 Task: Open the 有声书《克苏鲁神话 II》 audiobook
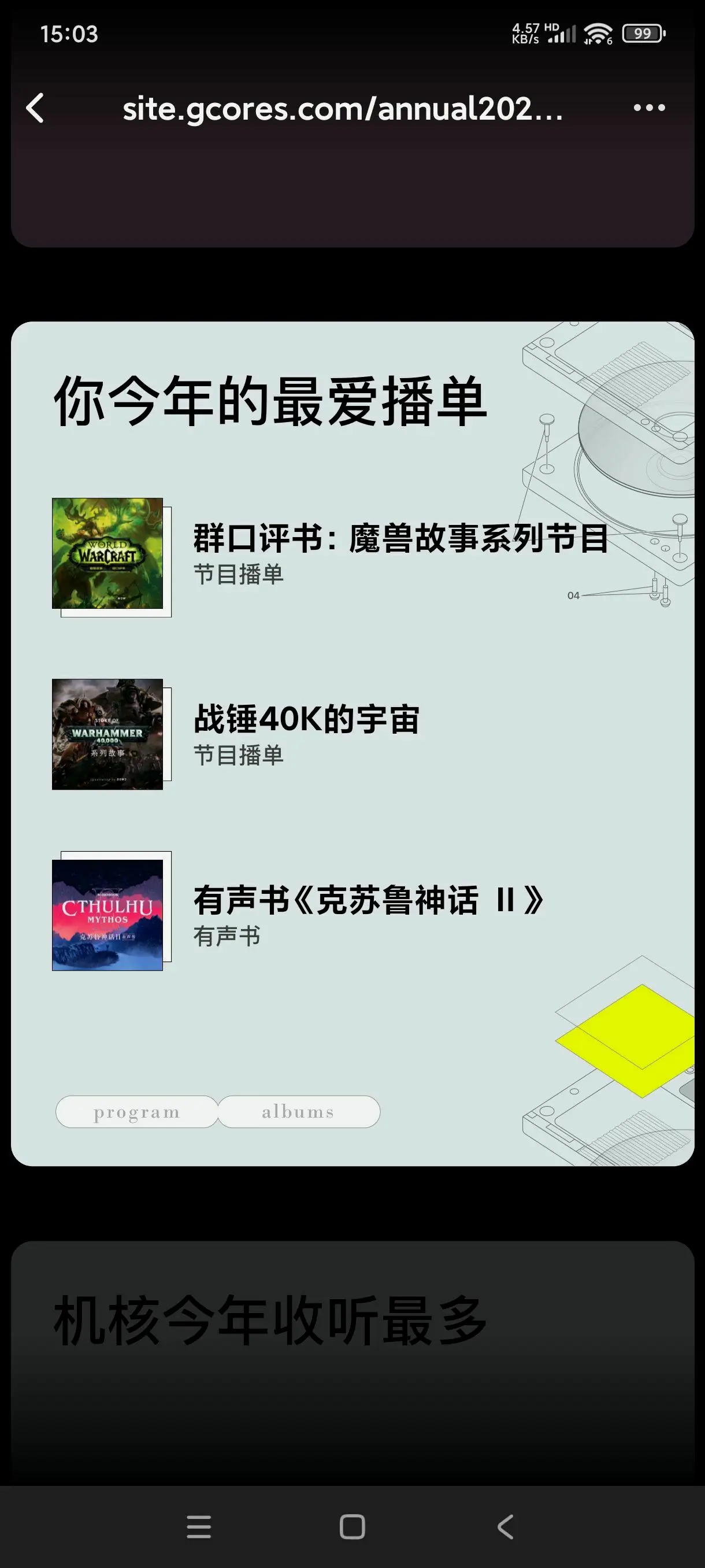[x=368, y=901]
